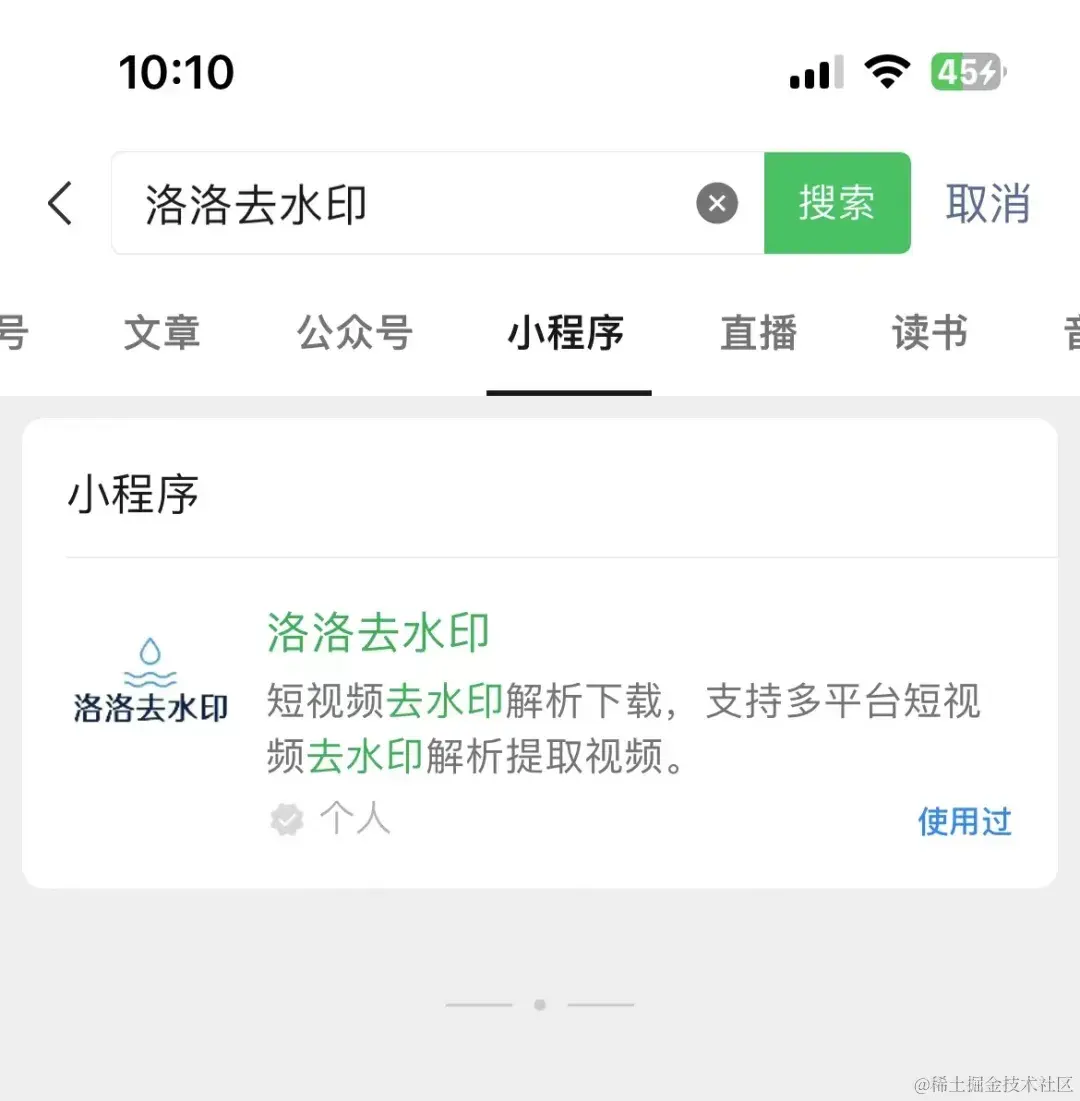Switch to the 公众号 tab
Screen dimensions: 1080x1101
click(355, 333)
